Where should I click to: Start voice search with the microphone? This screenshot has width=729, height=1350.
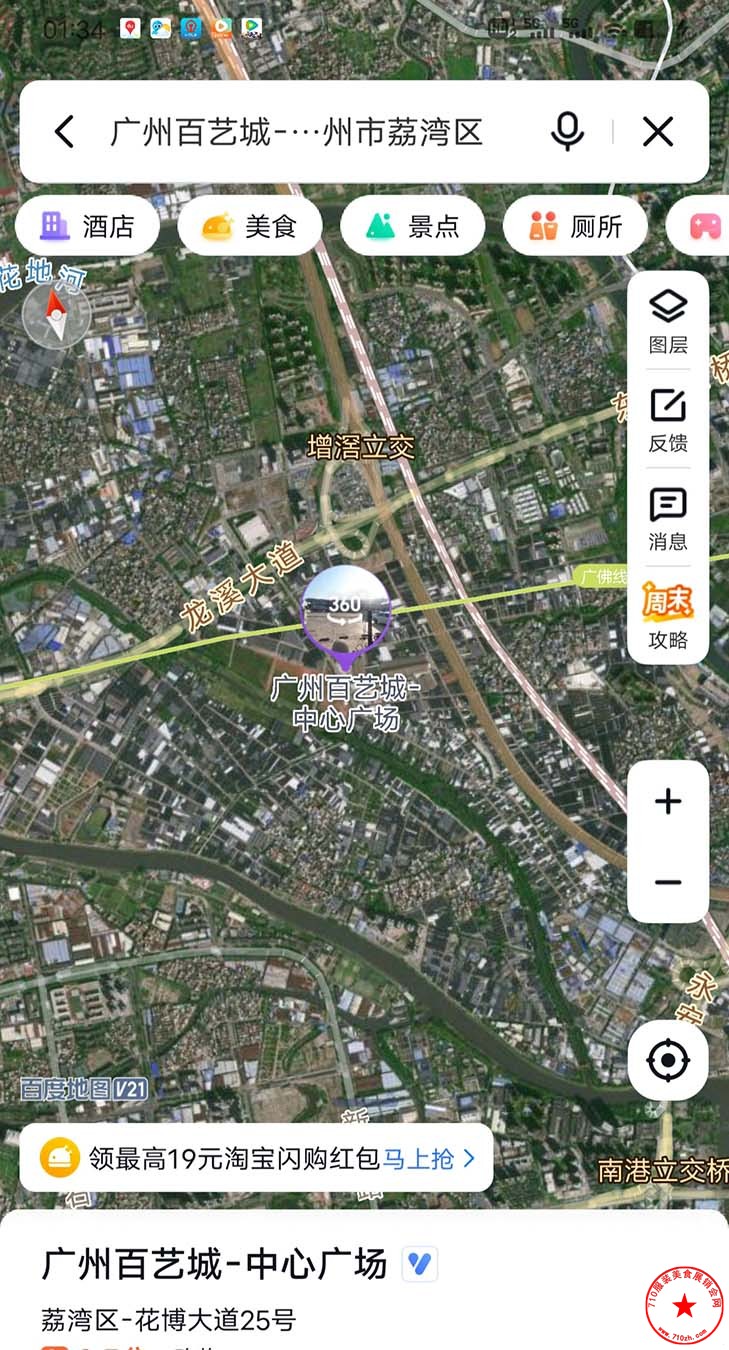pyautogui.click(x=567, y=132)
